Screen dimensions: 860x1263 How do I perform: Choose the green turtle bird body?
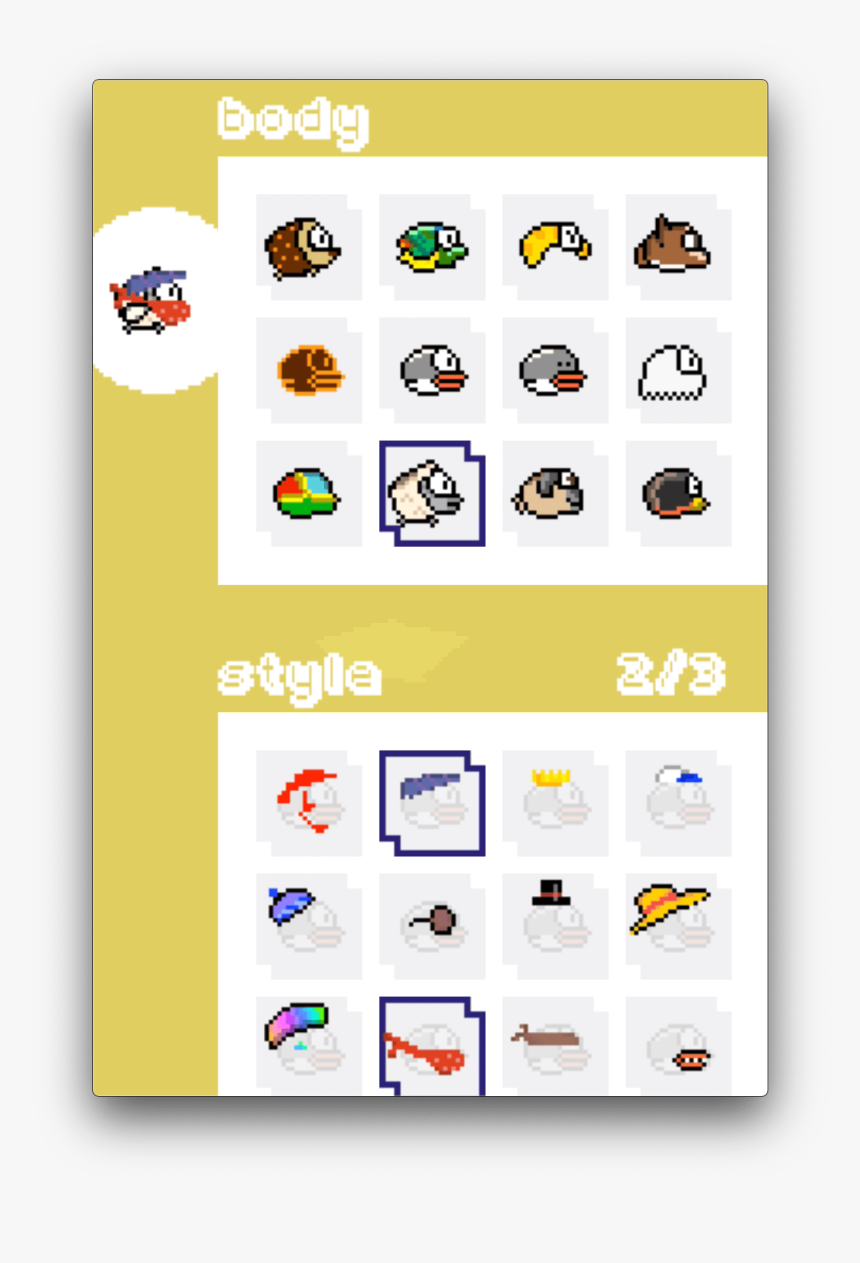432,247
